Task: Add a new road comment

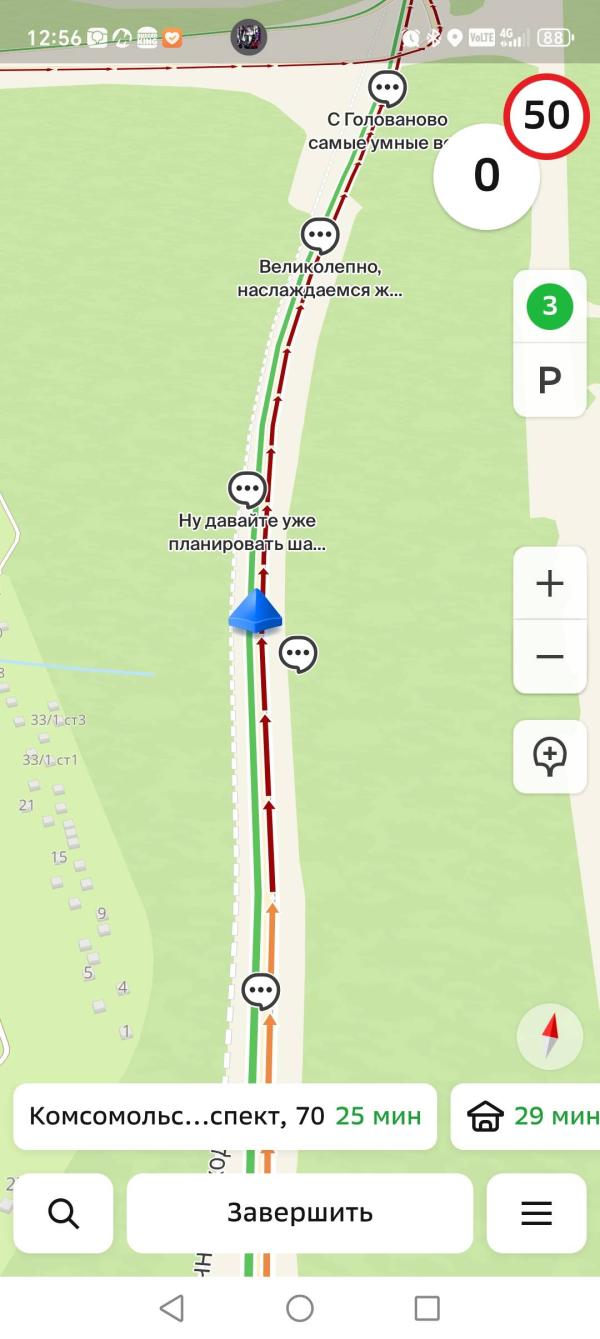Action: (x=549, y=757)
